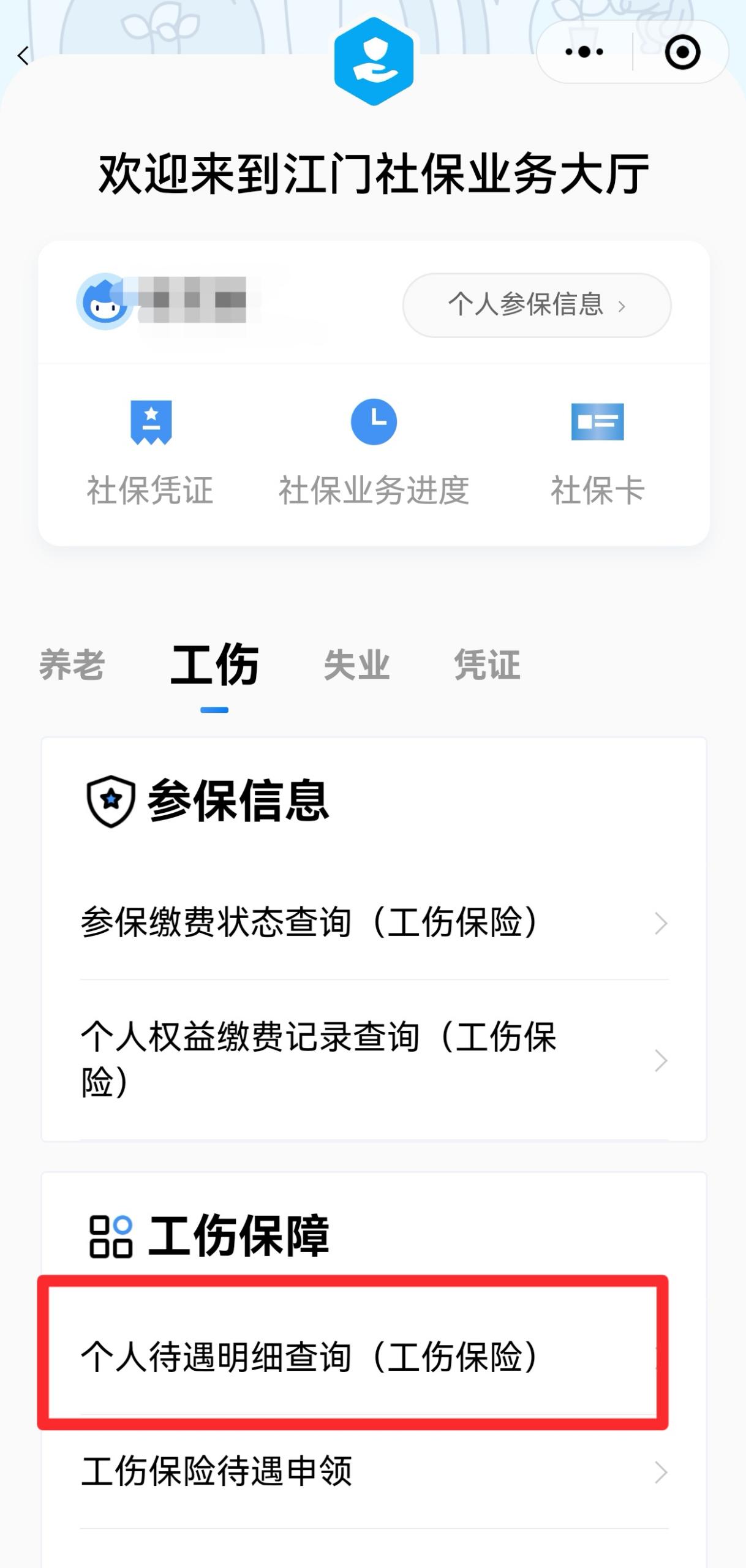Open 参保缴费状态查询（工伤保险）
The height and width of the screenshot is (1568, 746).
374,922
